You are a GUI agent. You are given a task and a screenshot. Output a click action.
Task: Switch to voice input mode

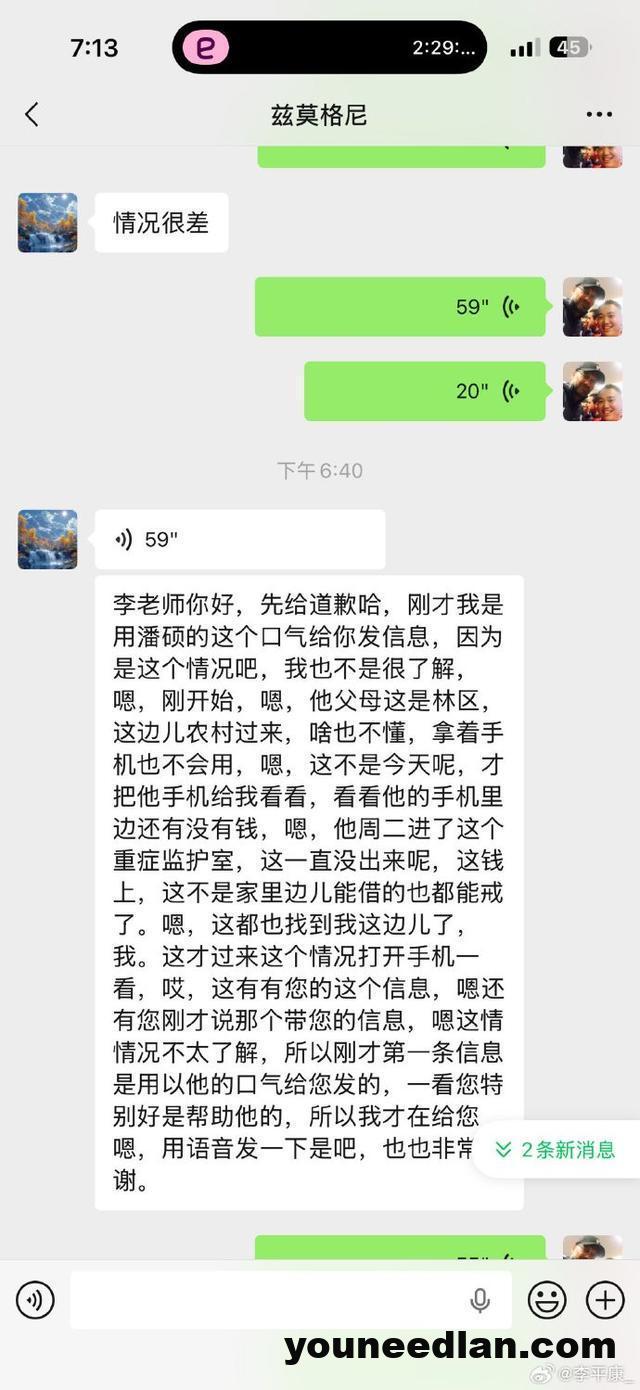point(36,1300)
